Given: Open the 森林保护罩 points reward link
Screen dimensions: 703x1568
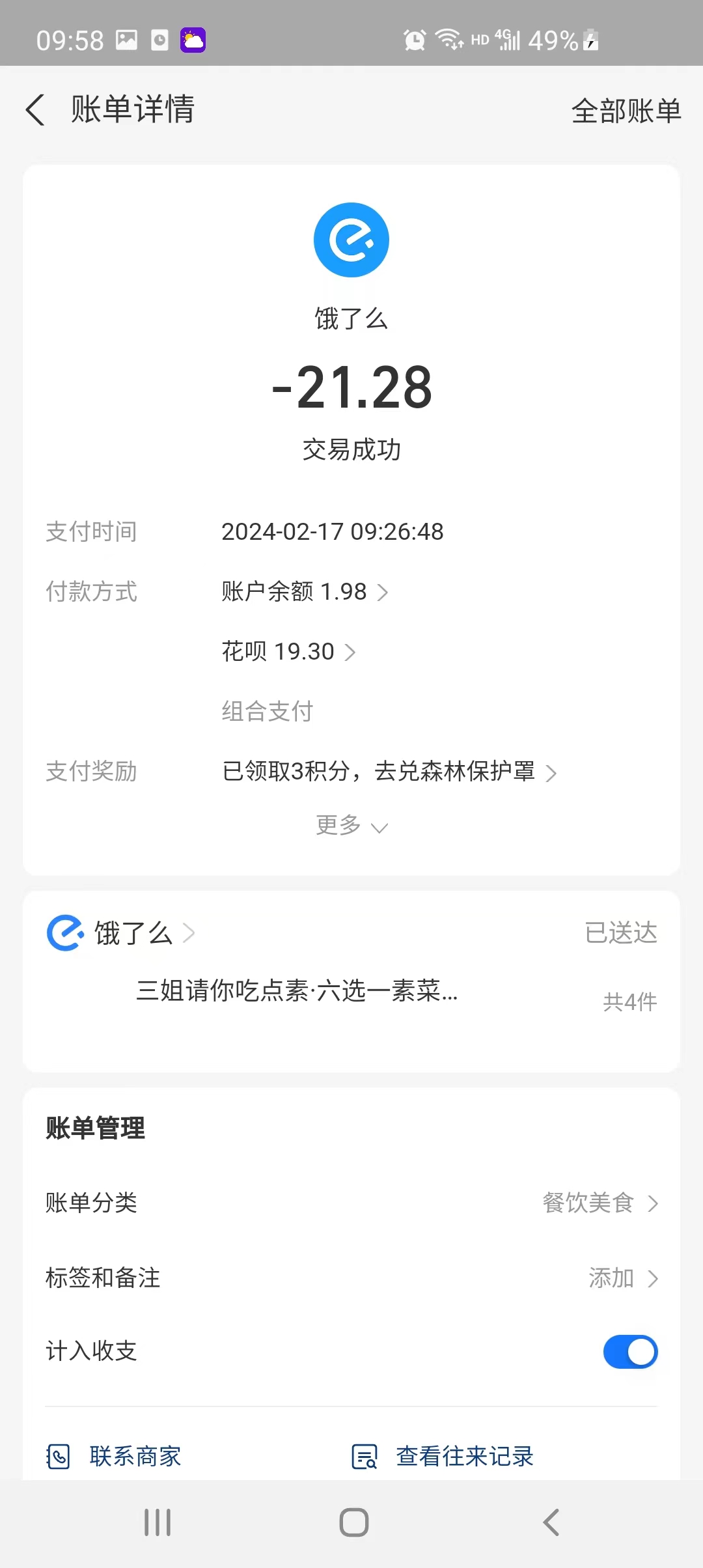Looking at the screenshot, I should click(389, 772).
